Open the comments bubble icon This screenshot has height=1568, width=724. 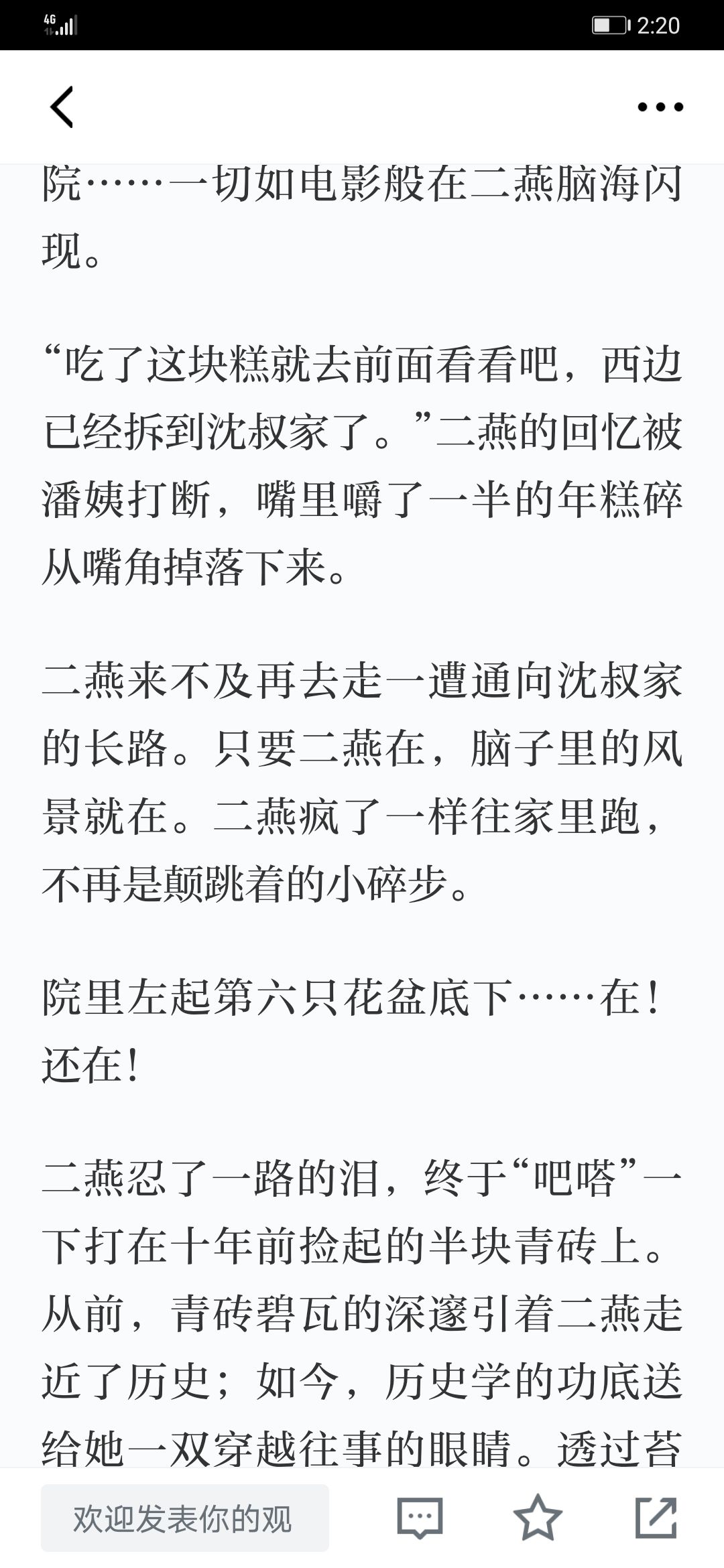click(420, 1518)
